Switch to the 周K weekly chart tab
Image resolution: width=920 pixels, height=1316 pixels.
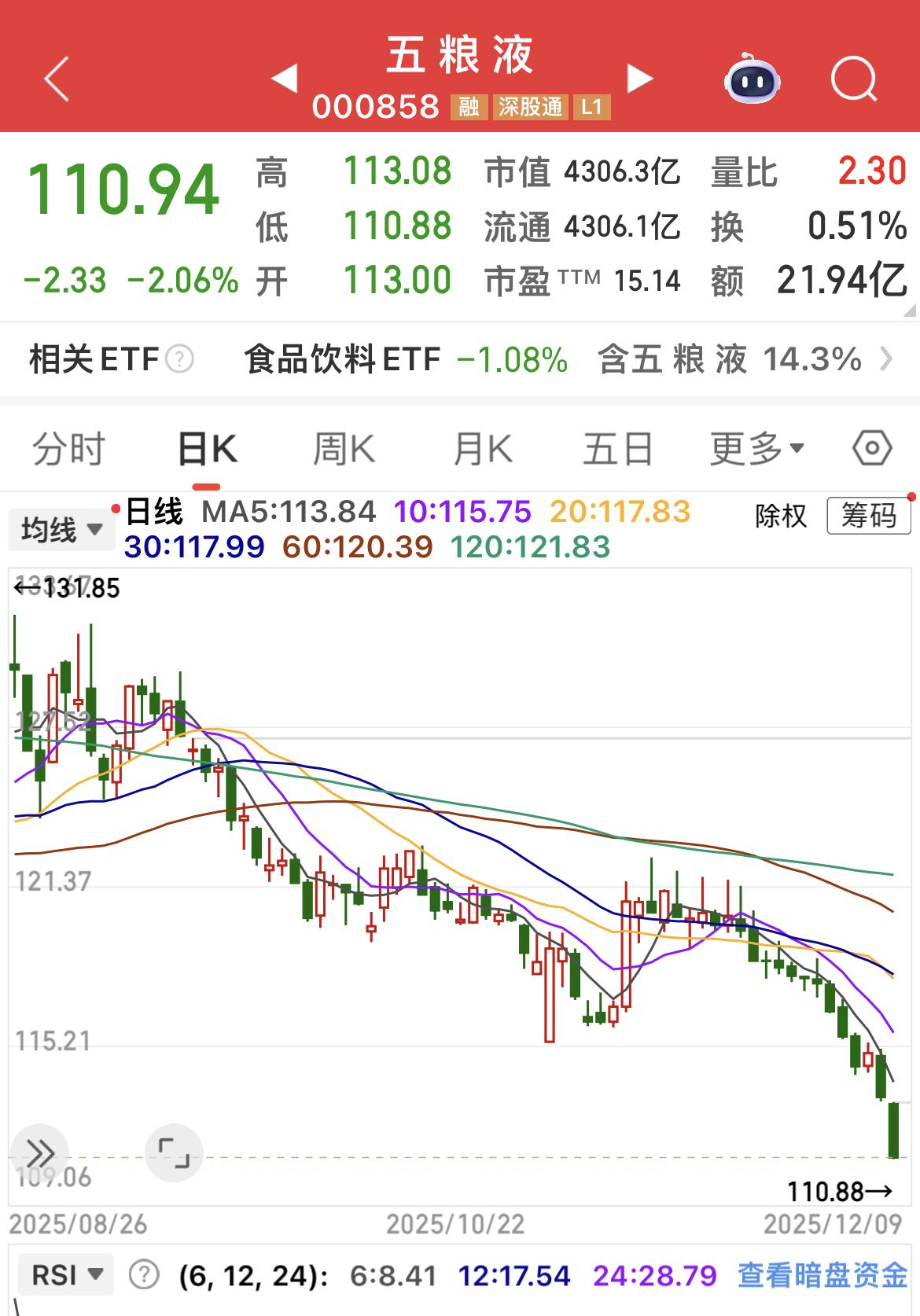pos(344,447)
